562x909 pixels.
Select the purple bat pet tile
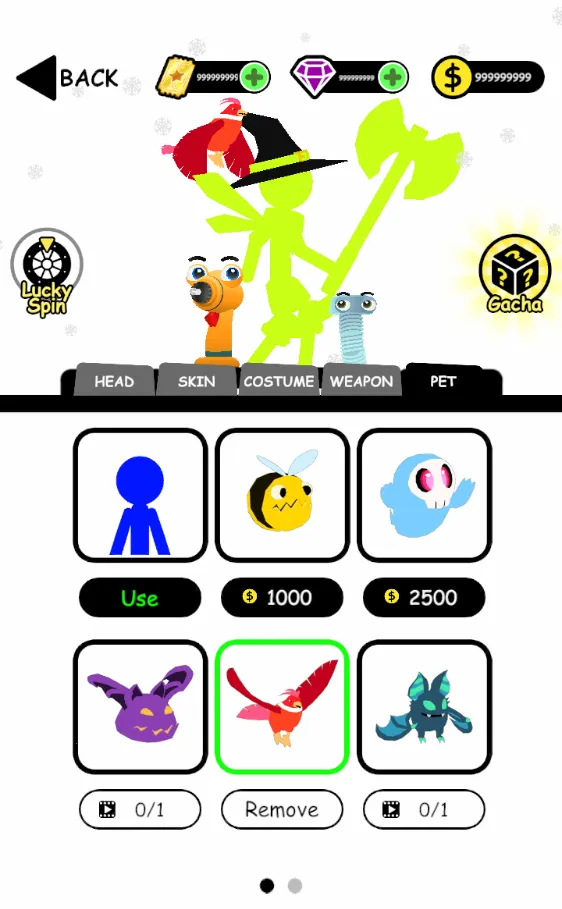pos(140,707)
